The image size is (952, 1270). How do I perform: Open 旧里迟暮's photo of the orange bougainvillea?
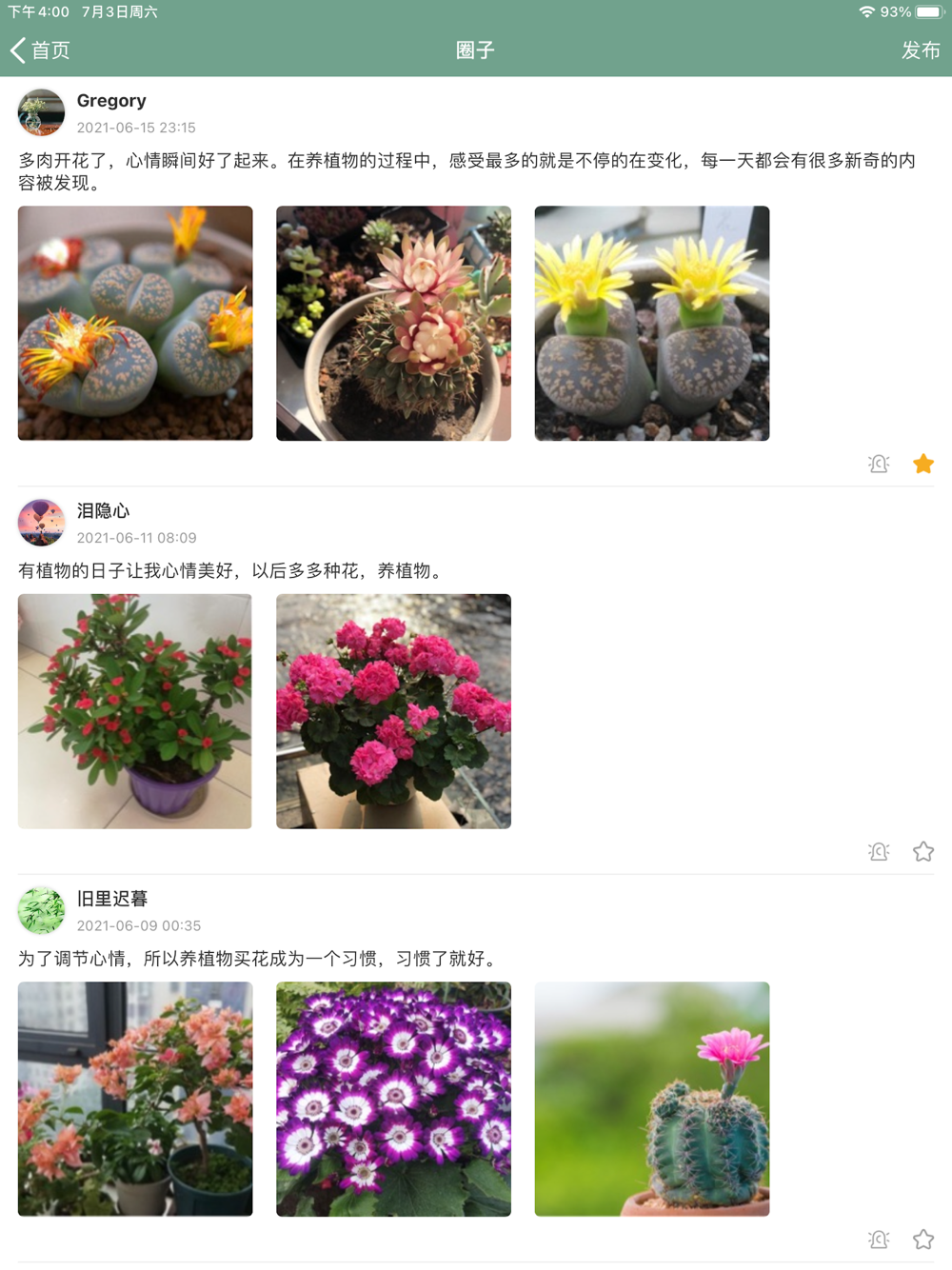click(135, 1099)
